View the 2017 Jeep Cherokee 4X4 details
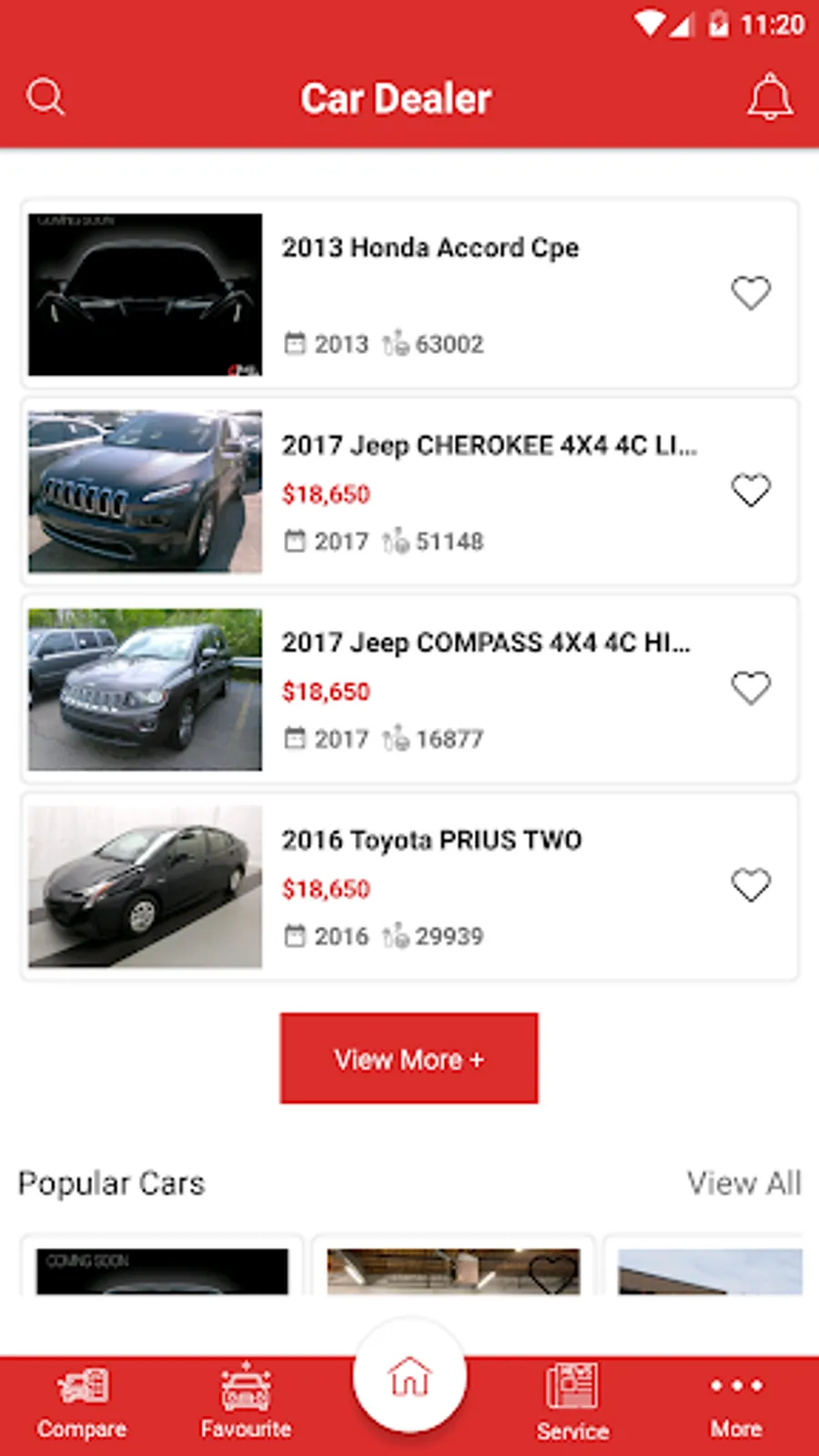 pyautogui.click(x=489, y=446)
